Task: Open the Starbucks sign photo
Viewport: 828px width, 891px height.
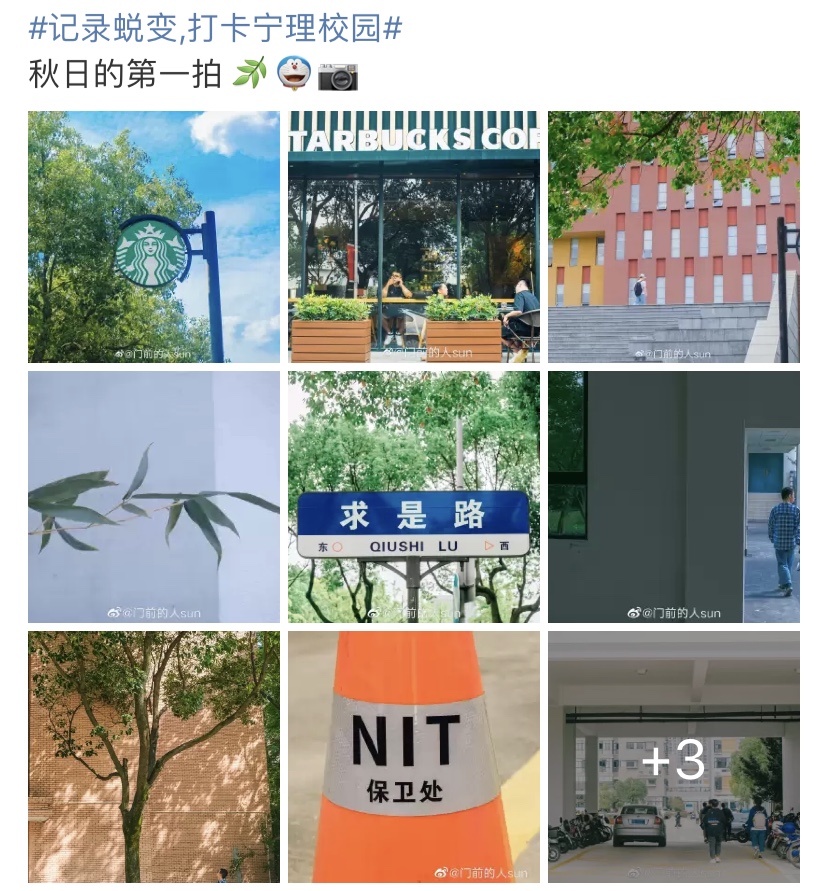Action: pos(154,237)
